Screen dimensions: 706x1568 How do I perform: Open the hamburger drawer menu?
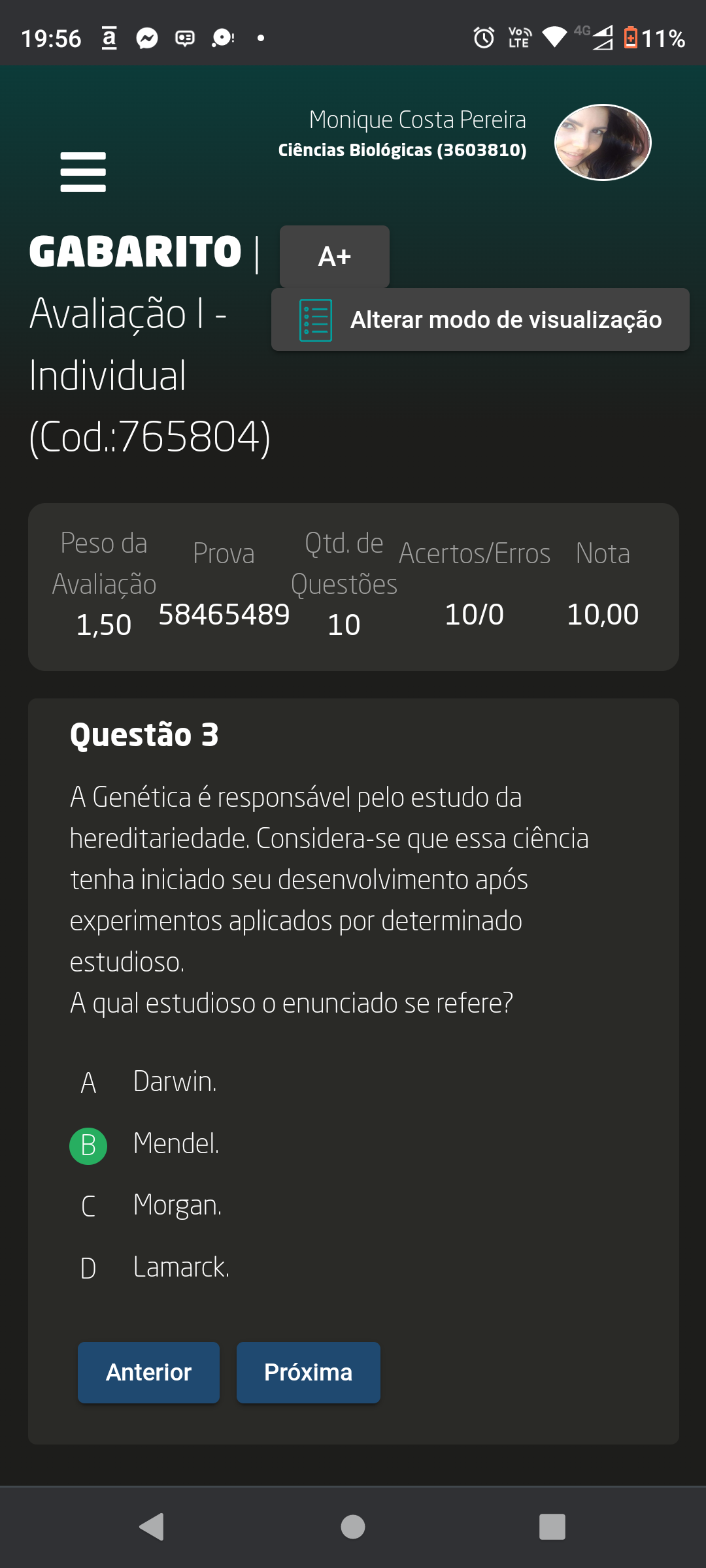83,172
